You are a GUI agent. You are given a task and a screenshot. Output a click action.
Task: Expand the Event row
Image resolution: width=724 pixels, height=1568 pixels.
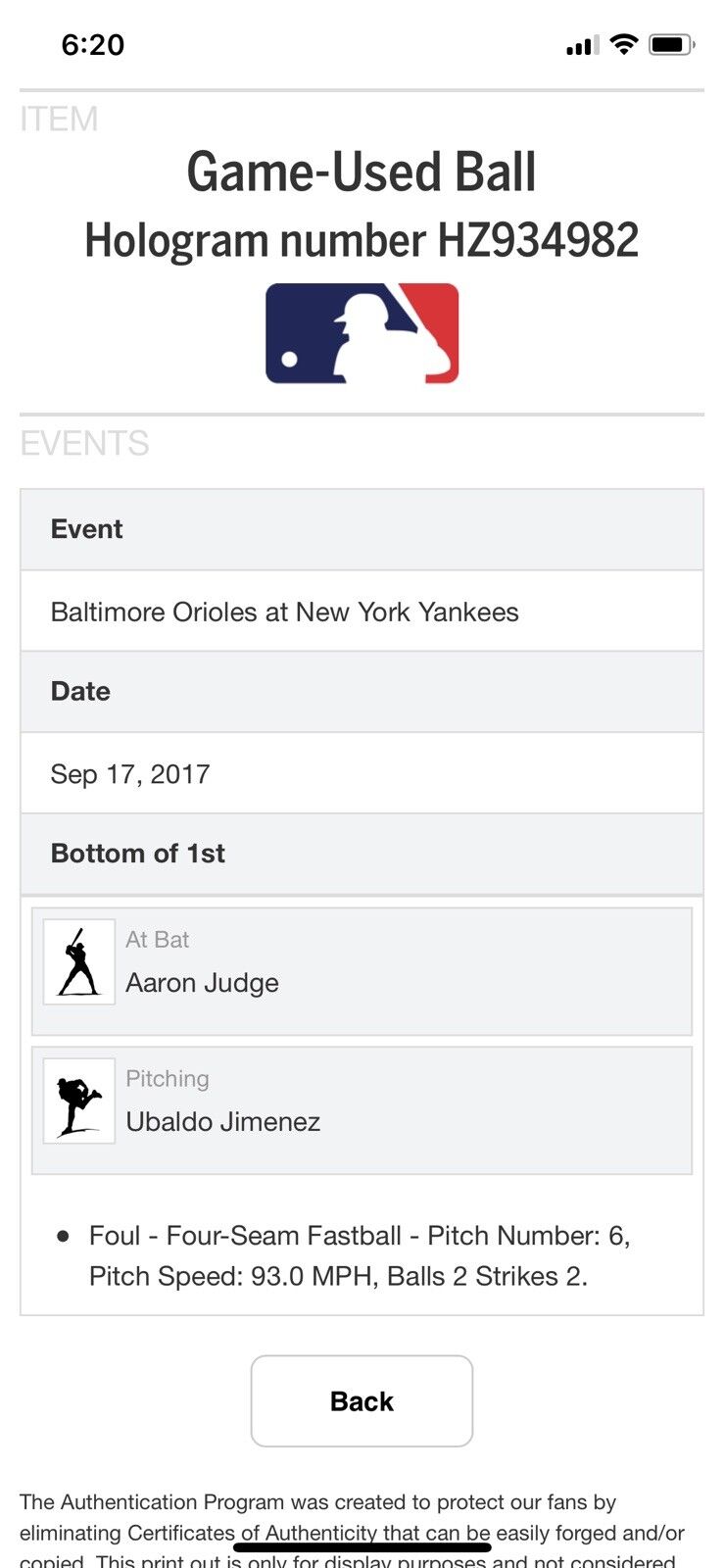[x=362, y=529]
